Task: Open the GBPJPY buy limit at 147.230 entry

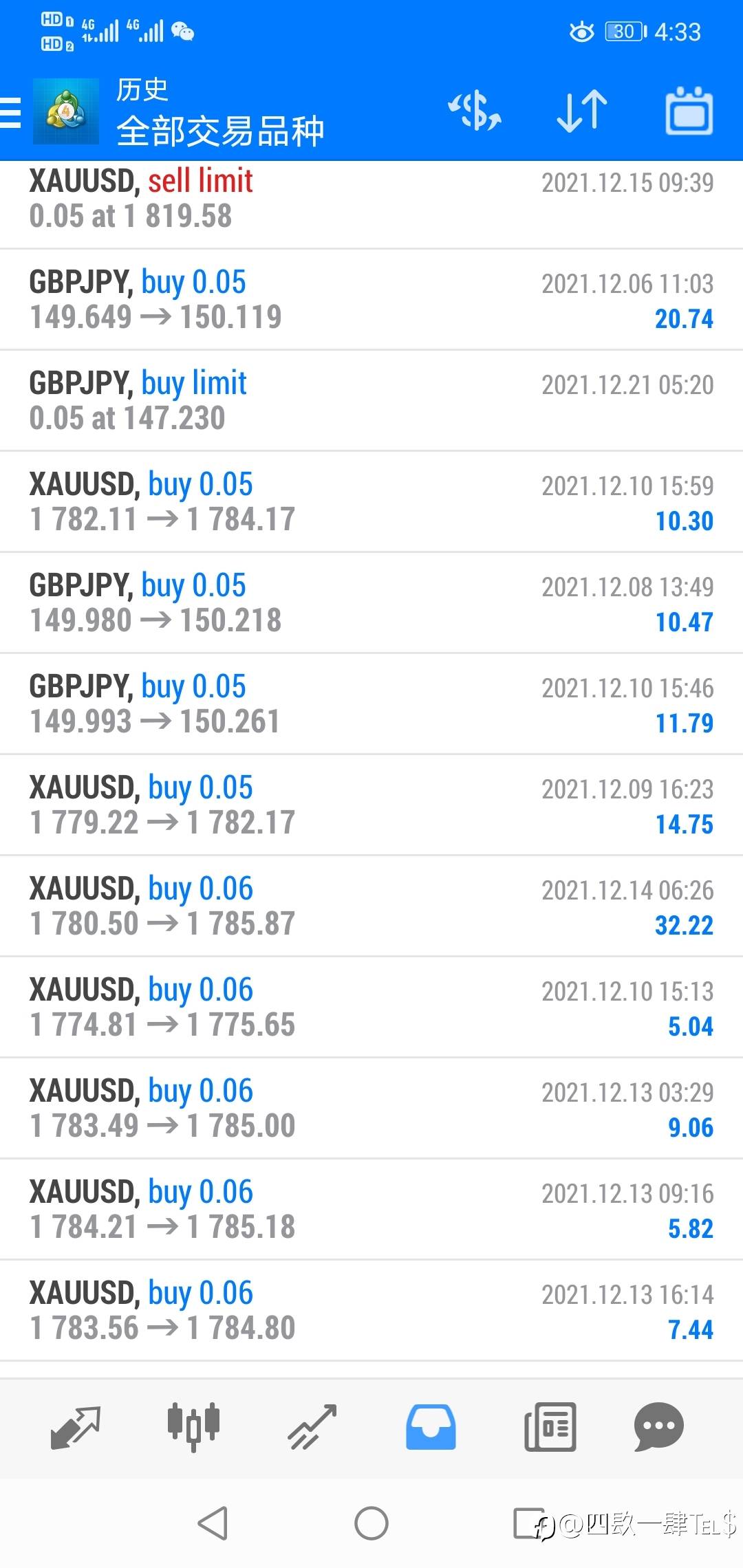Action: coord(371,401)
